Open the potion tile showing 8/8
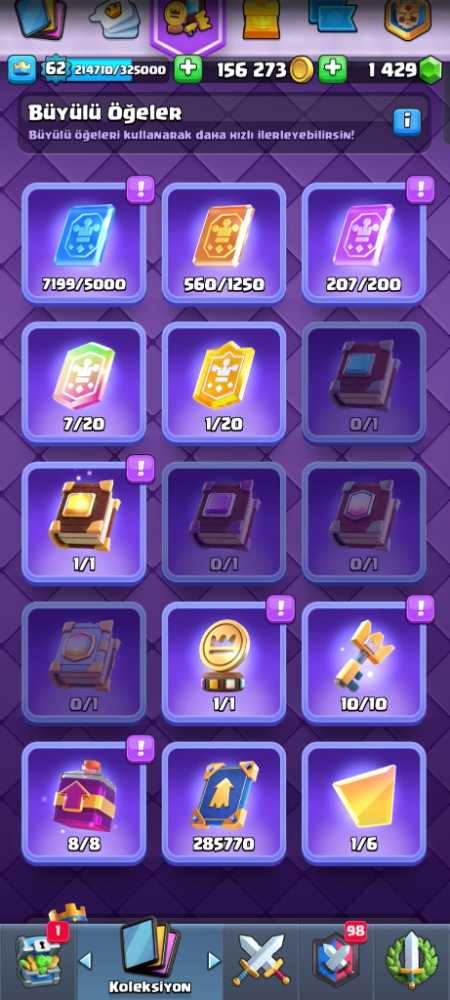The height and width of the screenshot is (1000, 450). pyautogui.click(x=84, y=802)
